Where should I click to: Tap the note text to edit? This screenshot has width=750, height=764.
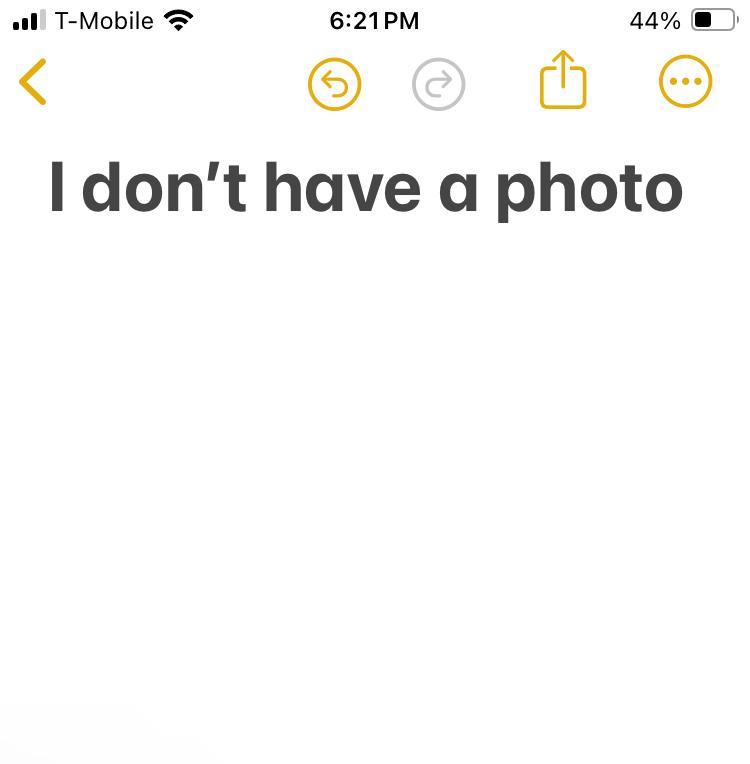[x=366, y=189]
